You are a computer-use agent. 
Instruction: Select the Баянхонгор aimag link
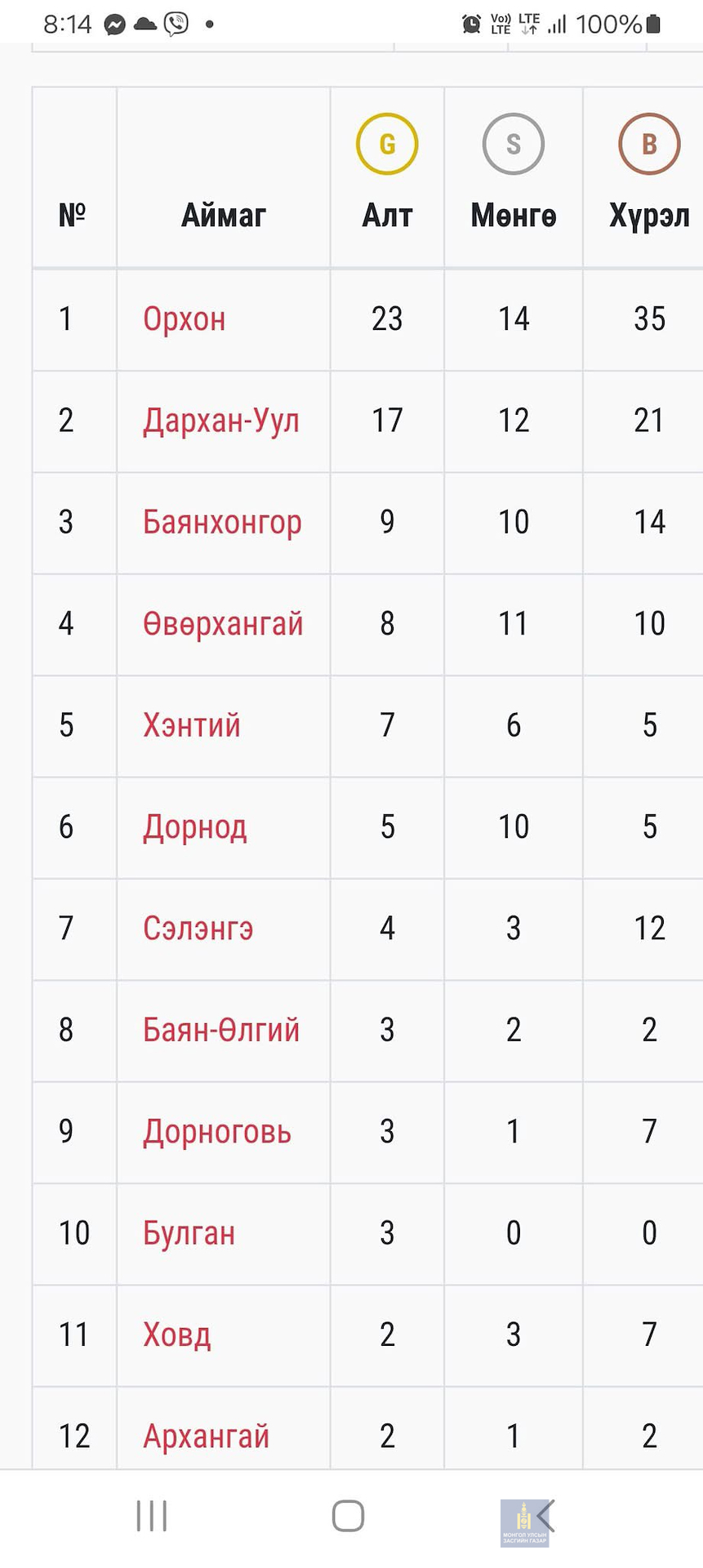tap(222, 521)
